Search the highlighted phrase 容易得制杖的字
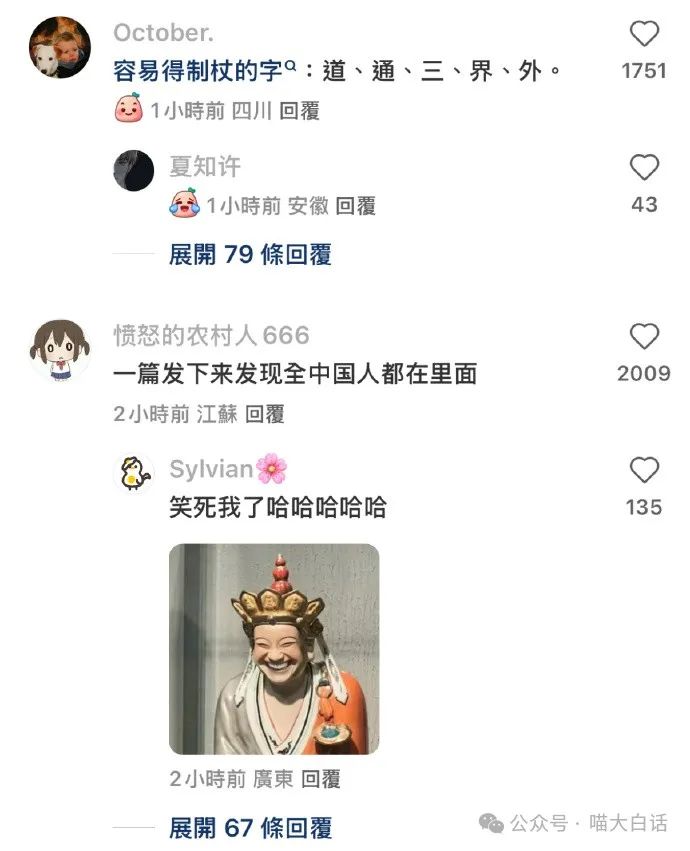Image resolution: width=690 pixels, height=851 pixels. point(204,72)
